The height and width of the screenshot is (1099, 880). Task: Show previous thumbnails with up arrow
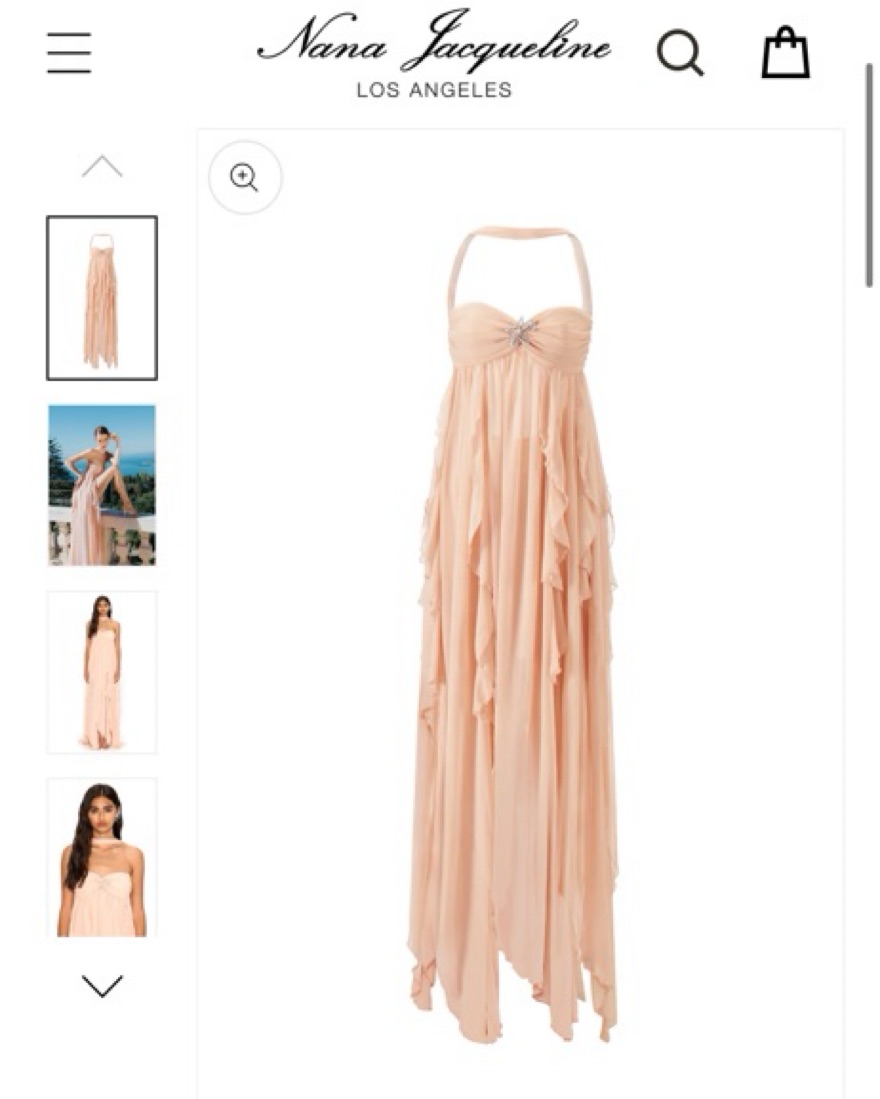(x=102, y=167)
